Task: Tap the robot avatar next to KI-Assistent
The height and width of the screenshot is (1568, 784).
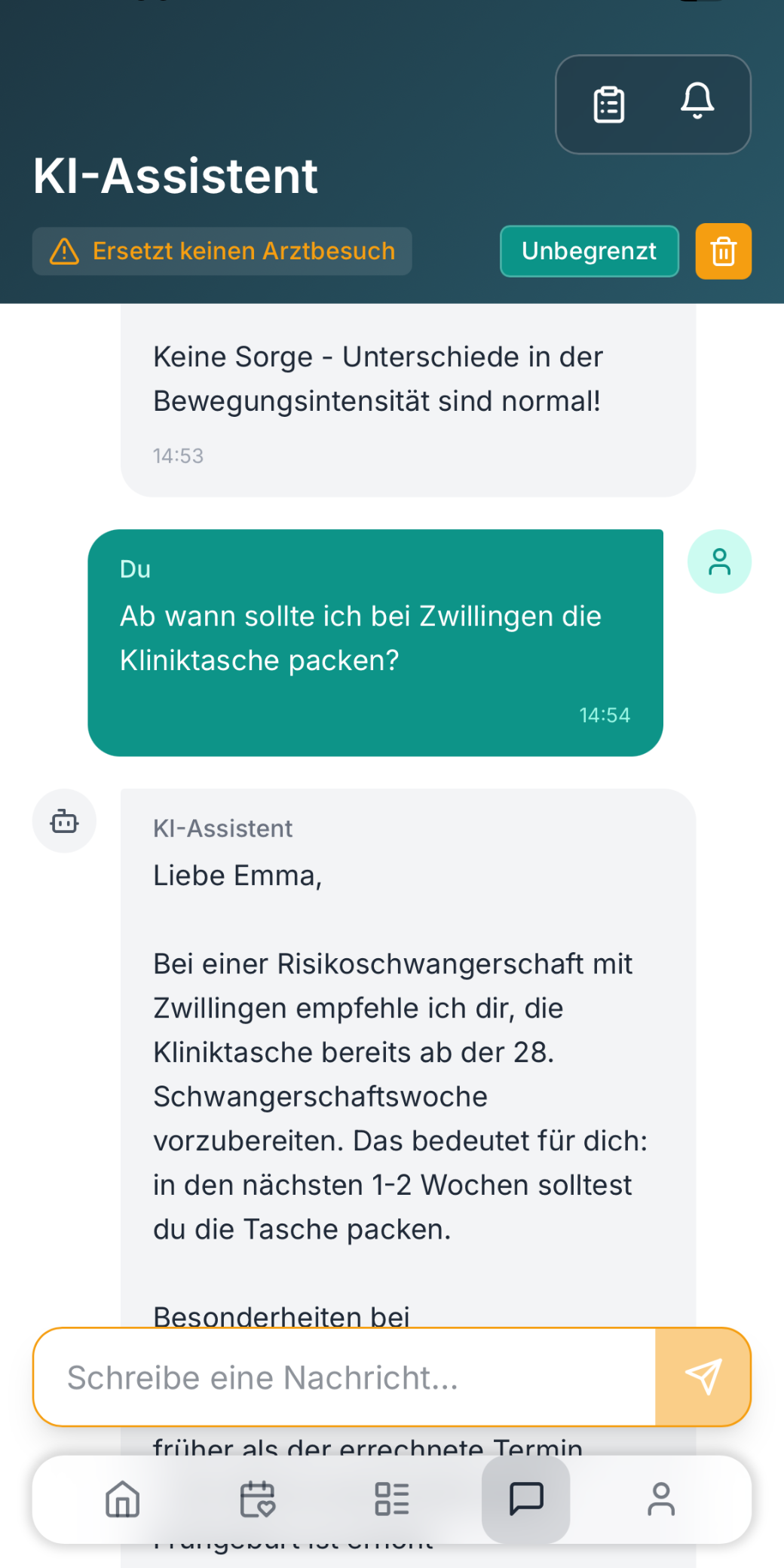Action: point(64,821)
